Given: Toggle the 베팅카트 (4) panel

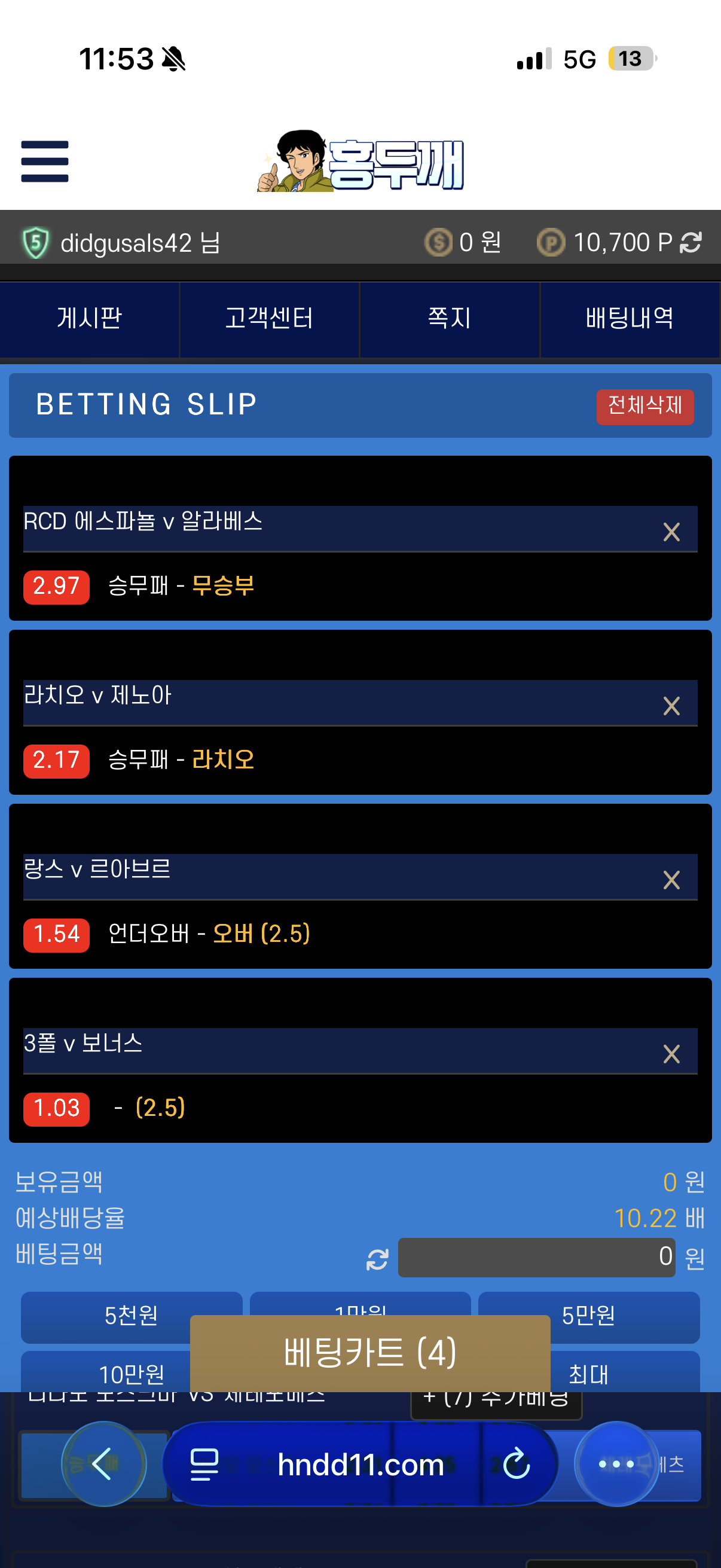Looking at the screenshot, I should pos(370,1353).
